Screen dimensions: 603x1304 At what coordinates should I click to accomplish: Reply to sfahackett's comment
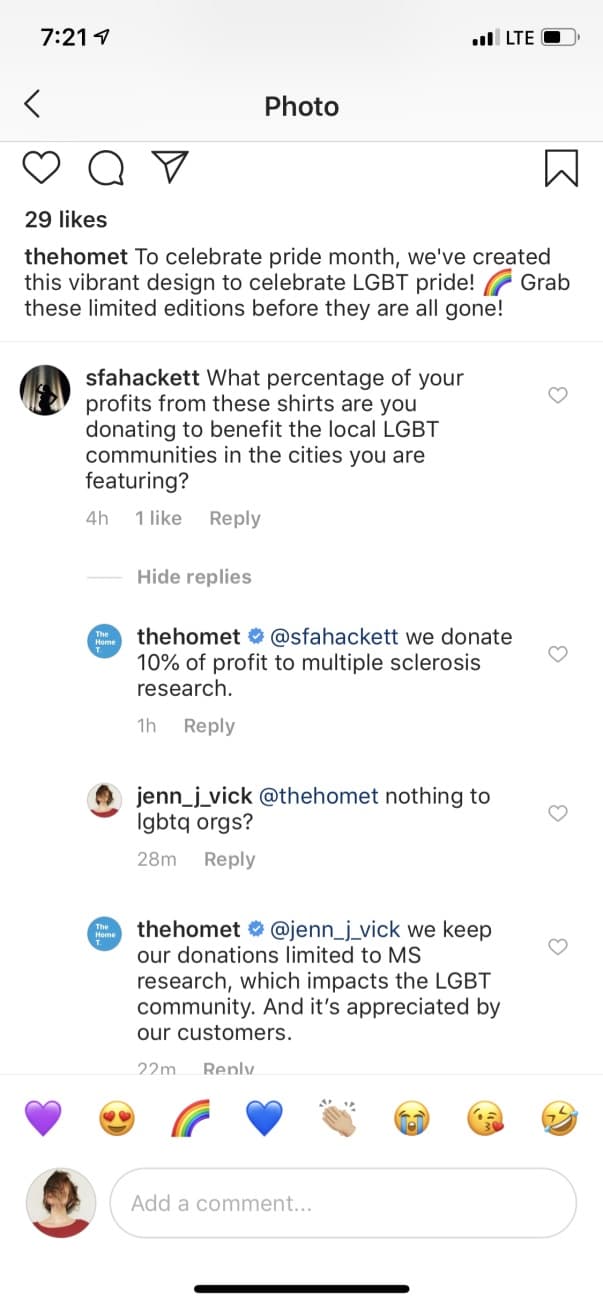click(x=234, y=518)
